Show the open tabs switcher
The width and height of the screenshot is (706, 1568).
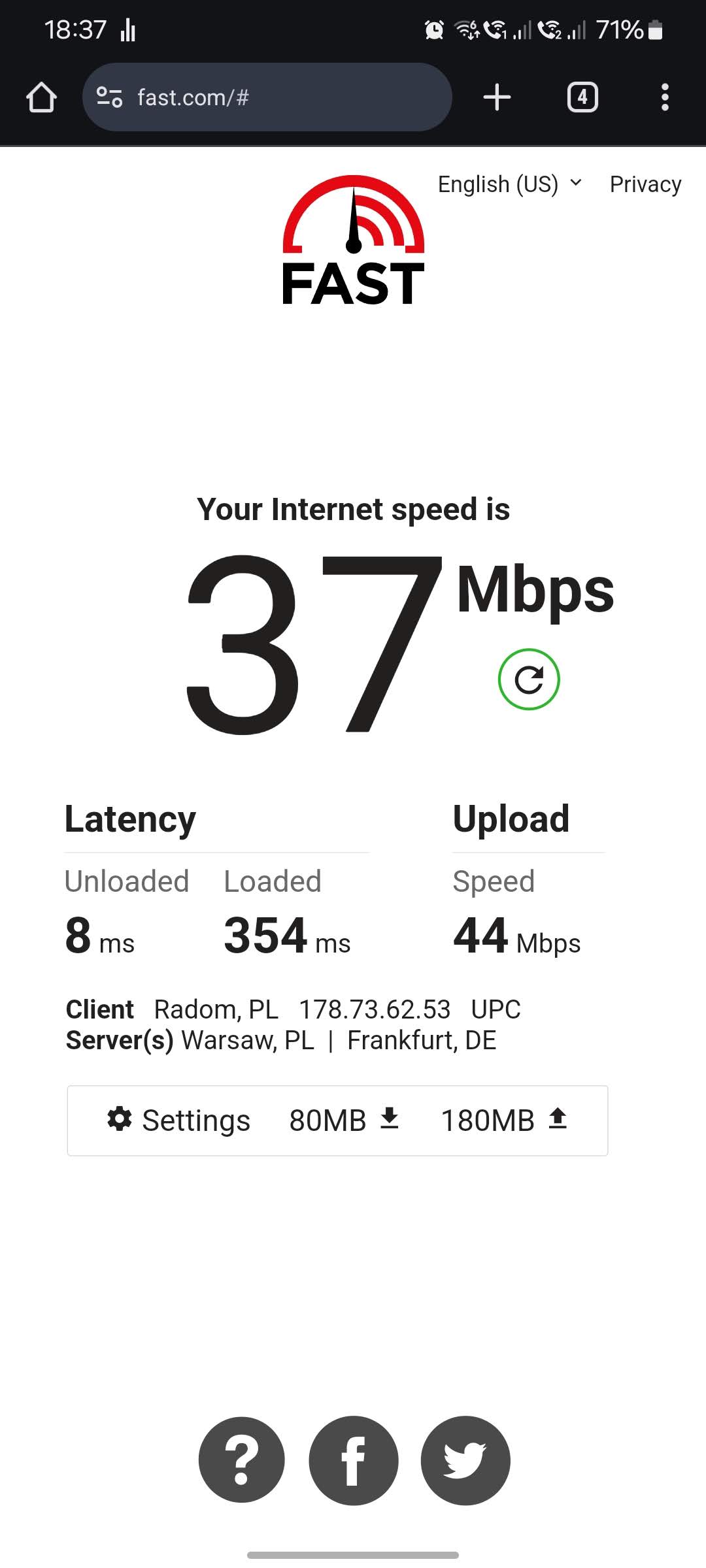582,97
